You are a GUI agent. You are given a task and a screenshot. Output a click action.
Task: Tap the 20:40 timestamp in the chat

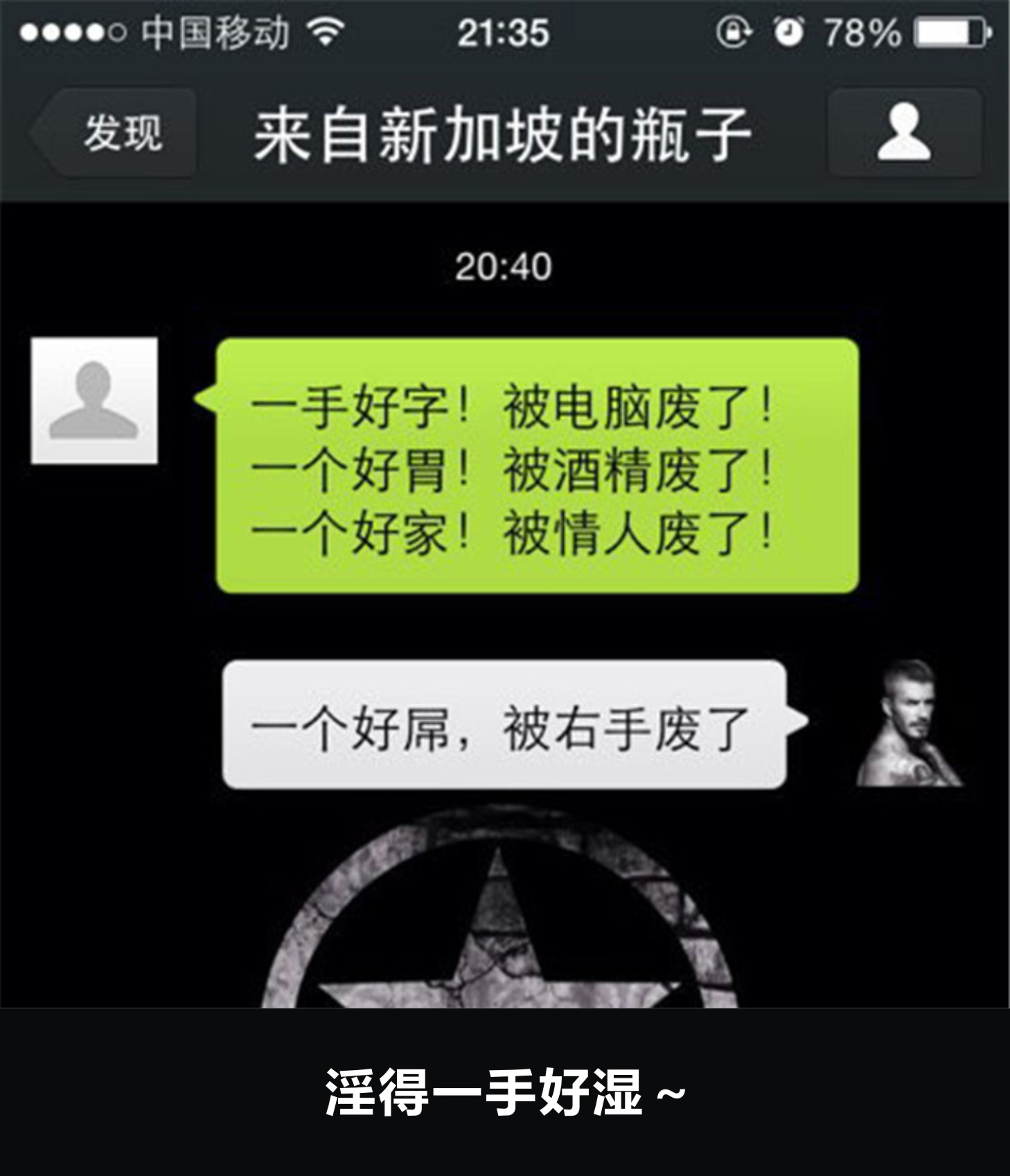coord(505,265)
